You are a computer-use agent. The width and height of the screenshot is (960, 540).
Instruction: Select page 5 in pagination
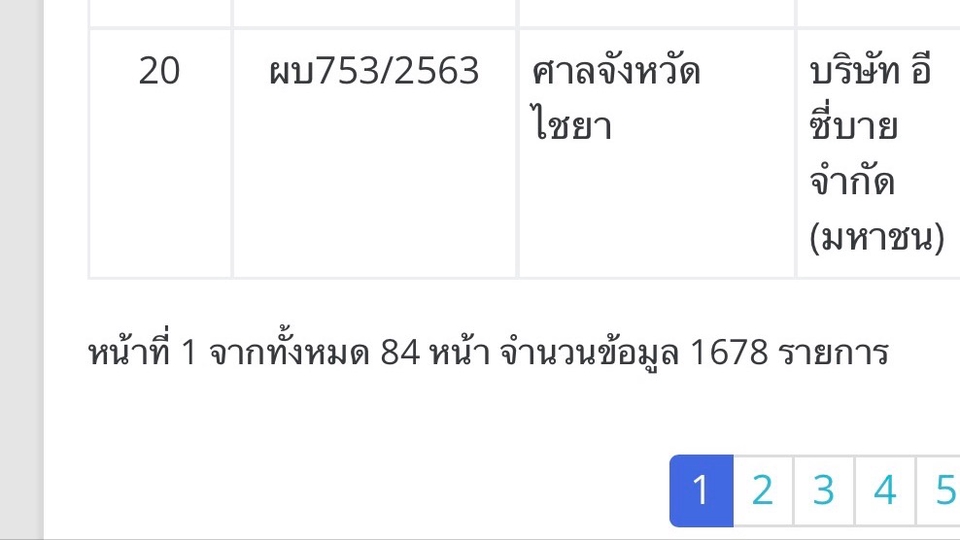pos(943,490)
